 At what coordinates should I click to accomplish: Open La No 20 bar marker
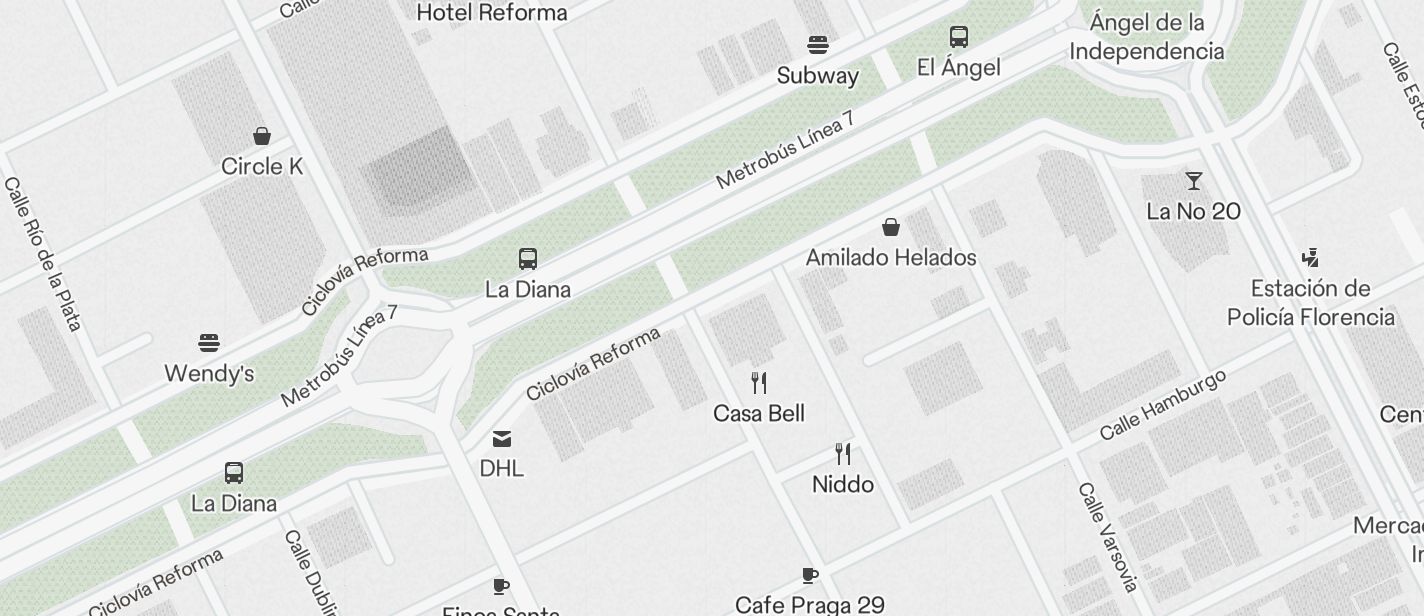[1193, 181]
